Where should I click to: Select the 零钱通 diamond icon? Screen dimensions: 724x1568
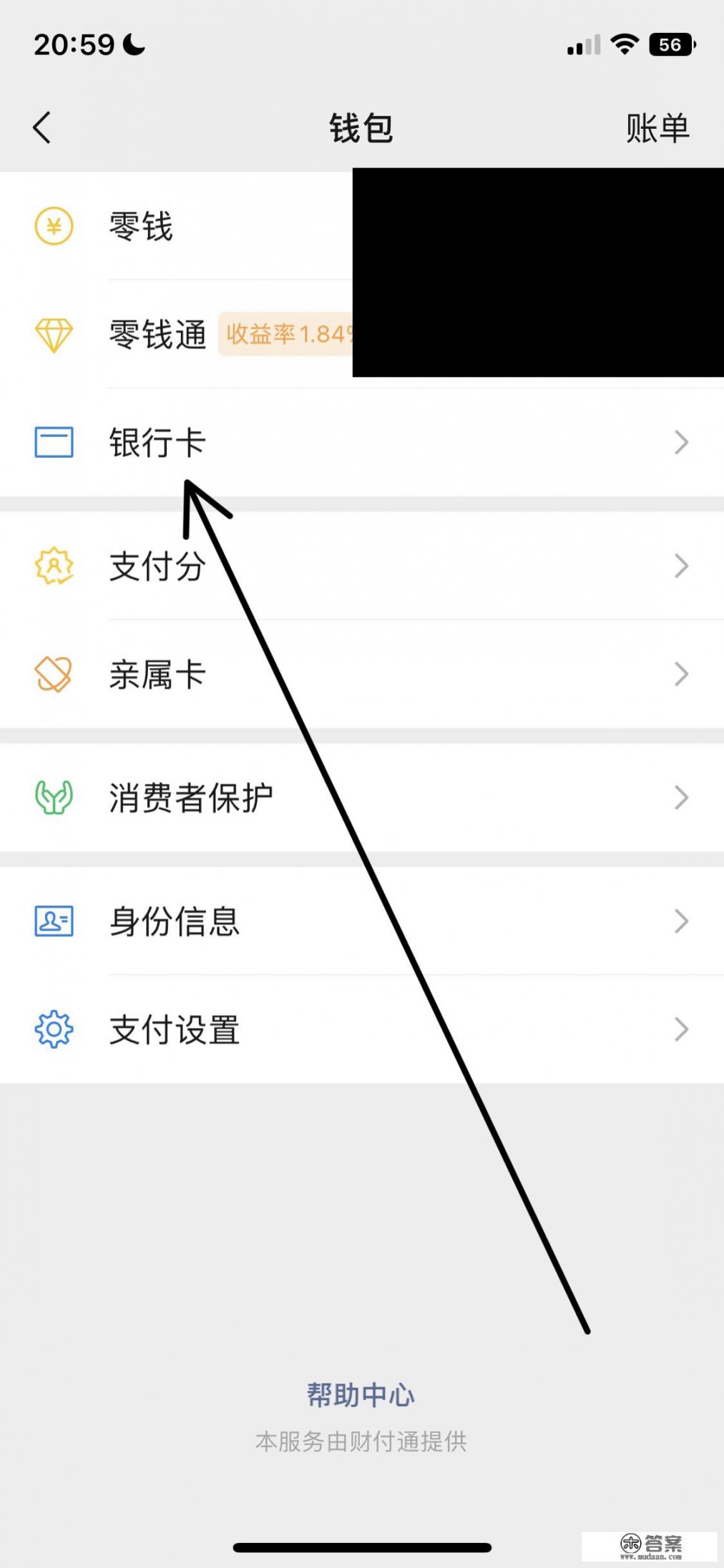(x=53, y=334)
